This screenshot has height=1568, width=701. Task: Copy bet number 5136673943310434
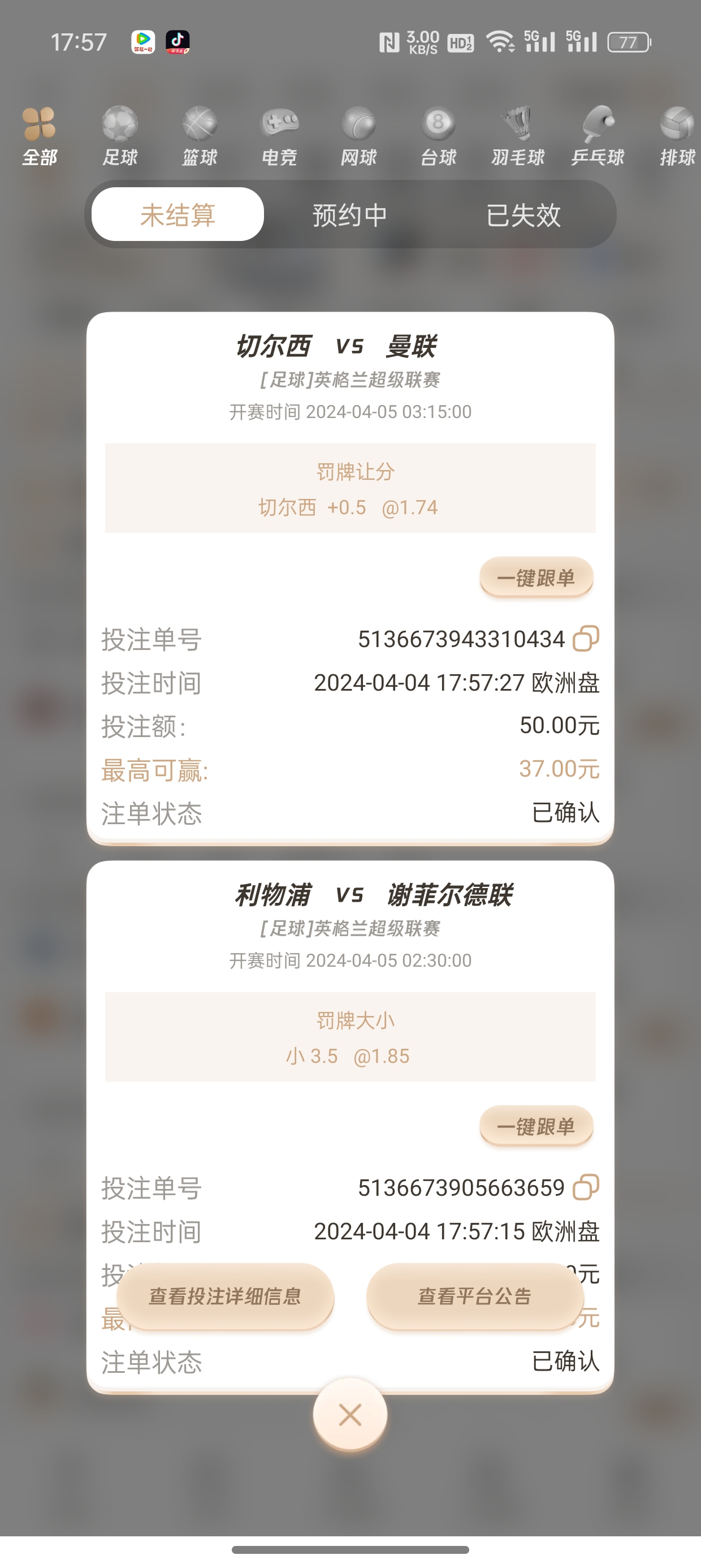(x=586, y=639)
